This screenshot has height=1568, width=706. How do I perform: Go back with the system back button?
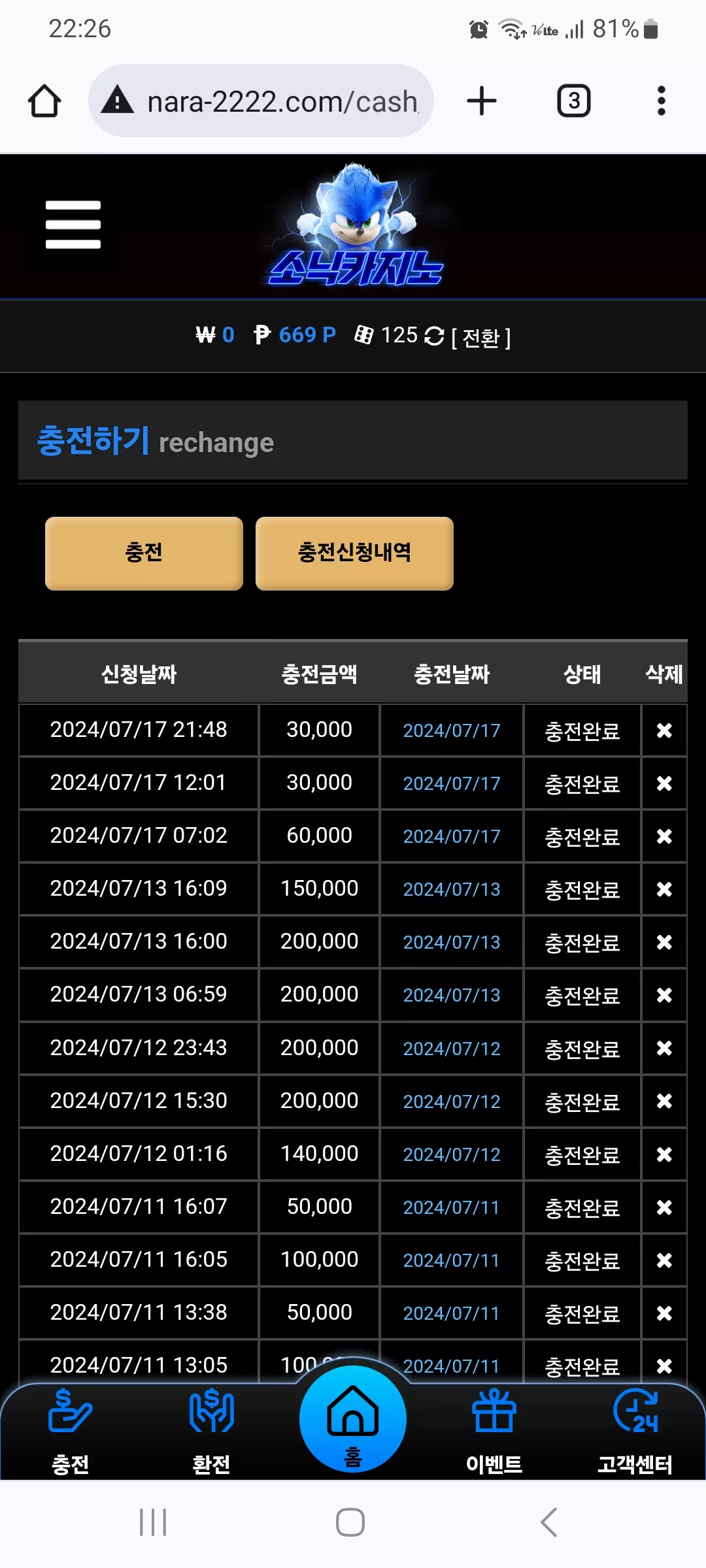pyautogui.click(x=549, y=1522)
